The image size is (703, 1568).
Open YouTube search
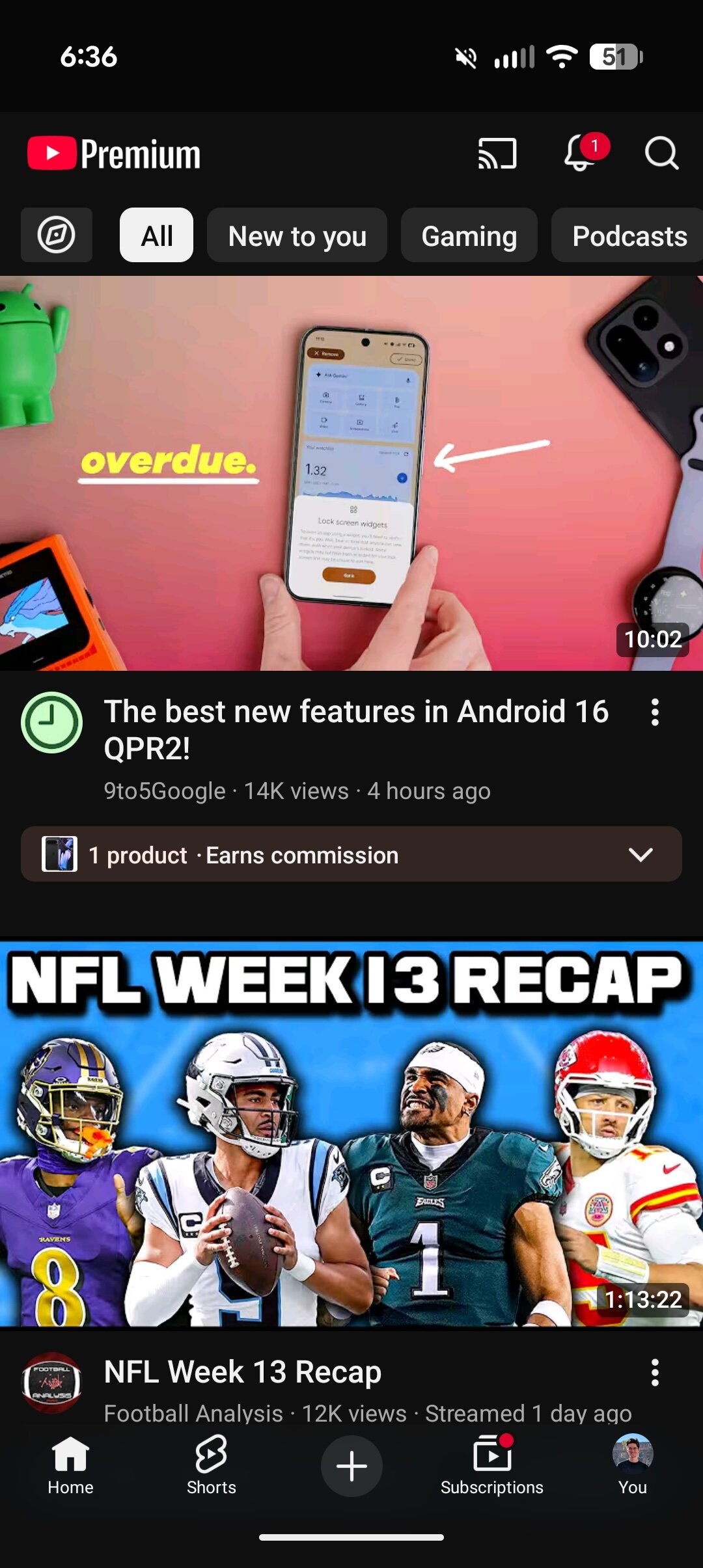pyautogui.click(x=661, y=154)
